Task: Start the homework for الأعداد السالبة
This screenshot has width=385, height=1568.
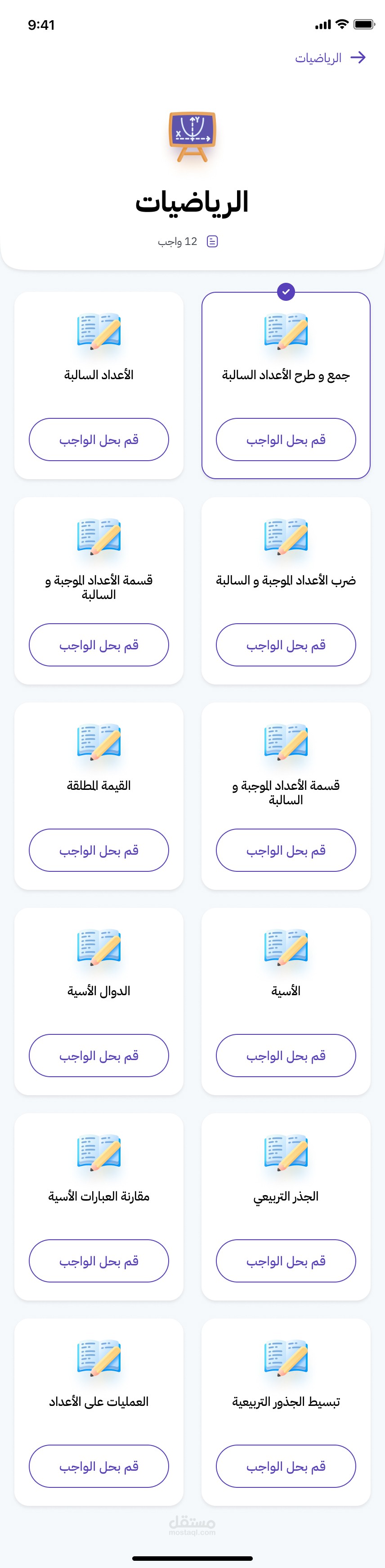Action: point(98,440)
